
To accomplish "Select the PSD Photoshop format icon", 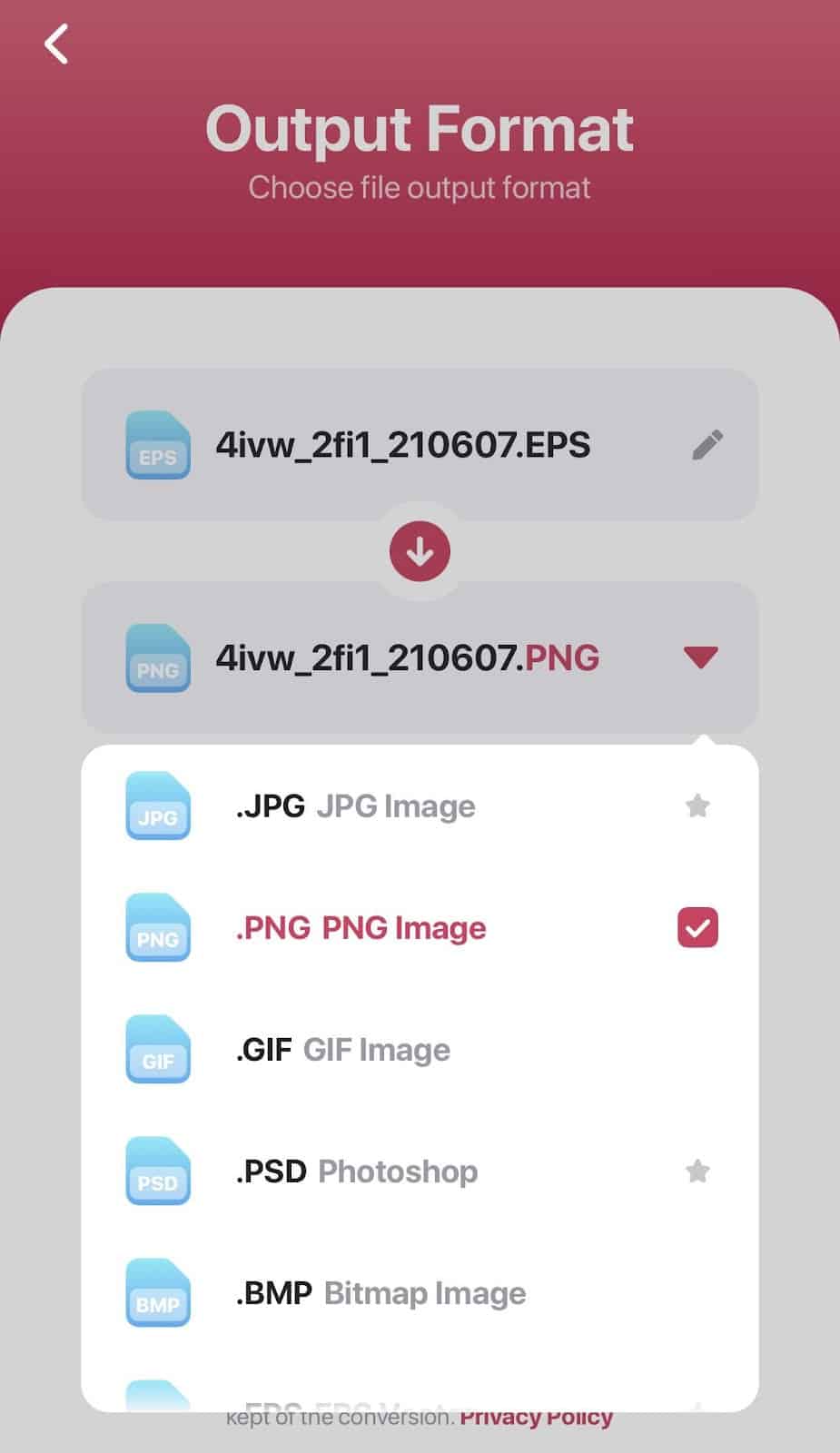I will pyautogui.click(x=158, y=1171).
